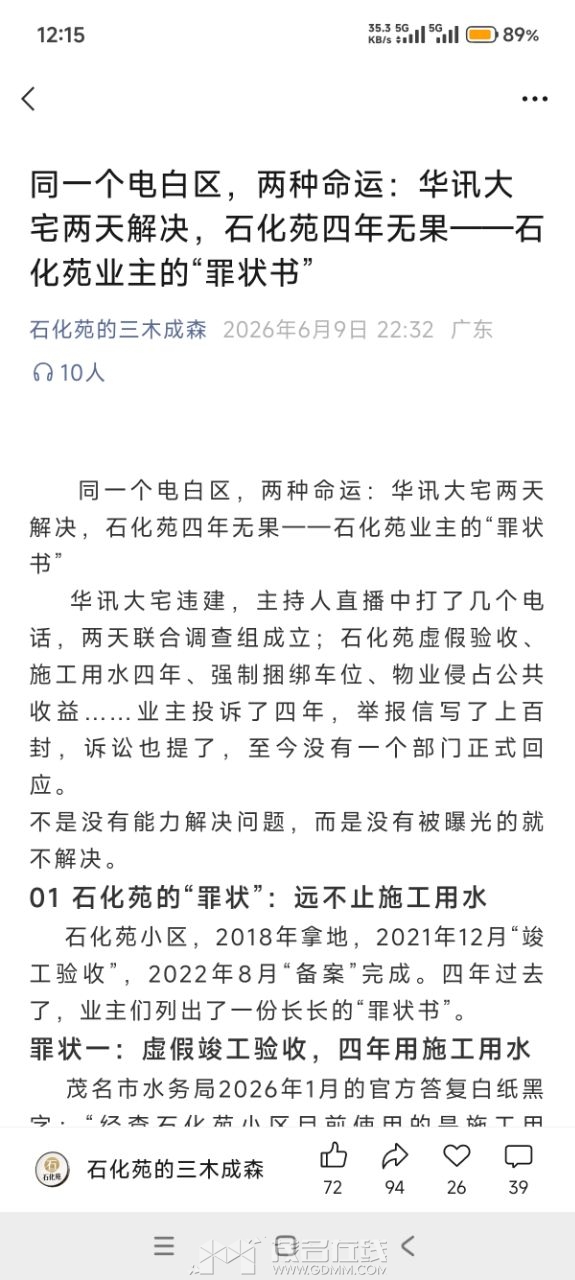Go back using the top-left arrow
The height and width of the screenshot is (1280, 575).
[x=28, y=98]
